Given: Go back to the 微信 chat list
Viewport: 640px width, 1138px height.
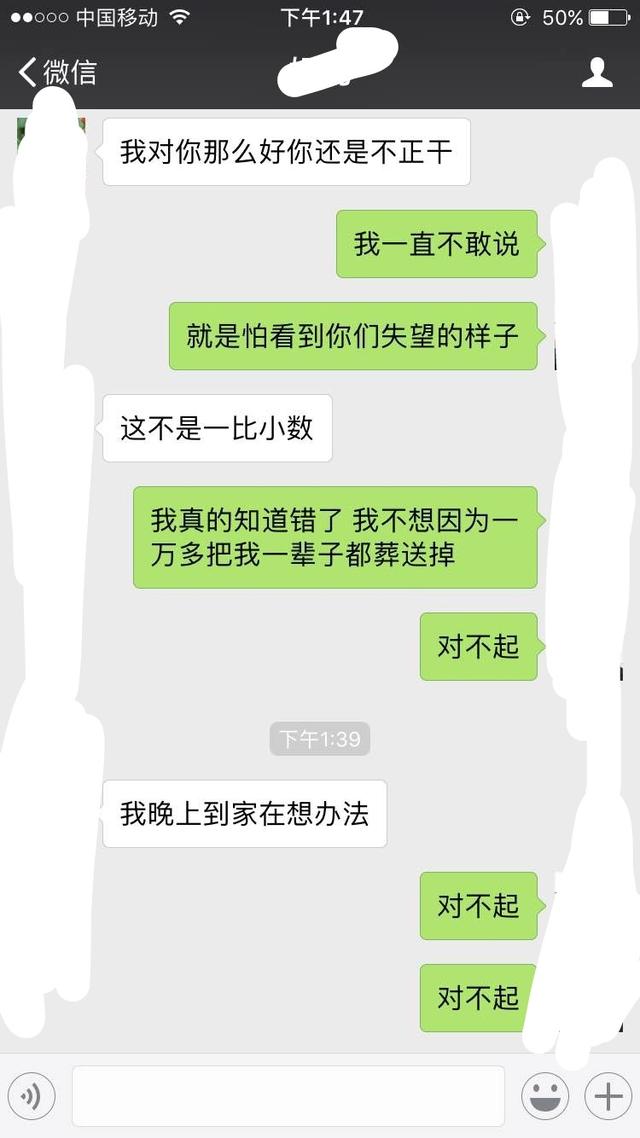Looking at the screenshot, I should [56, 72].
